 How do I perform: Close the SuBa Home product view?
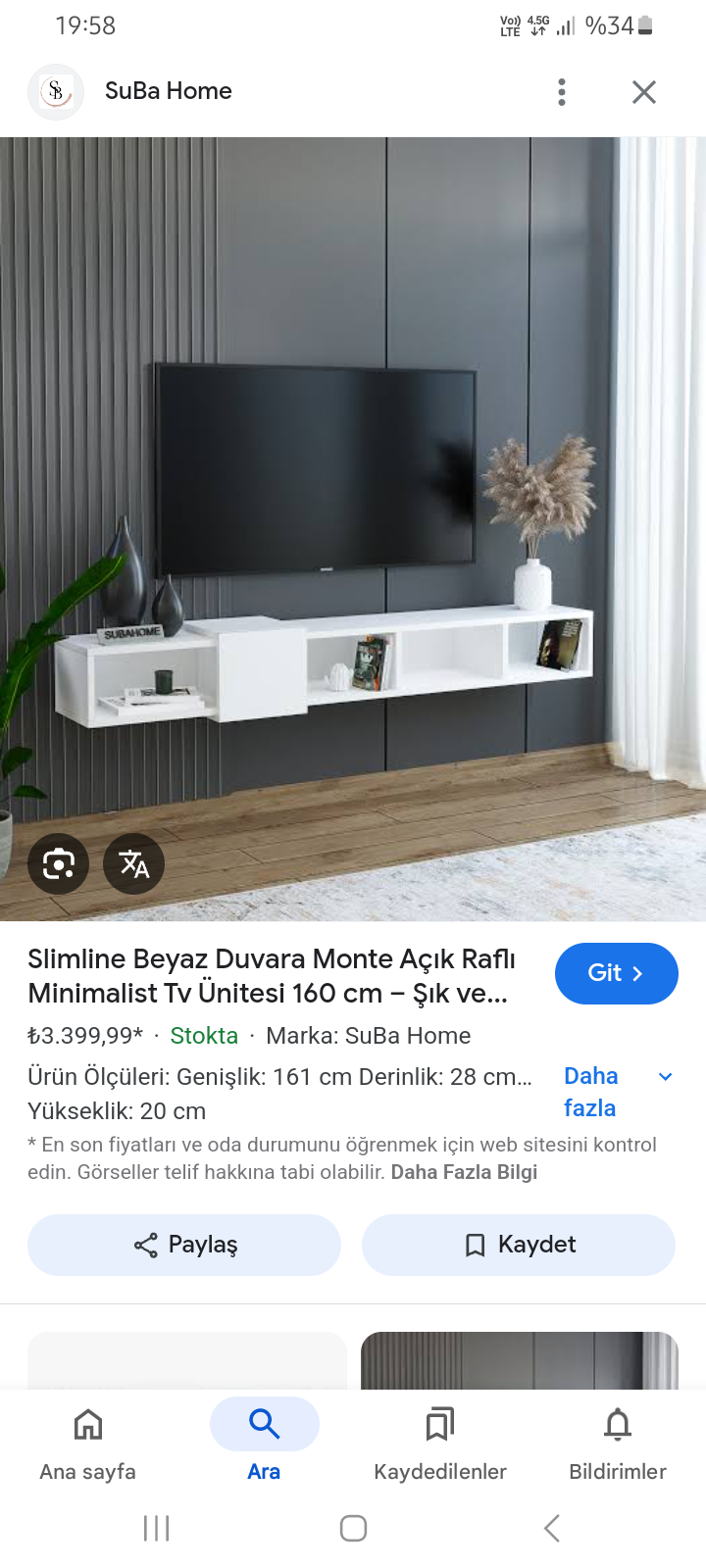click(x=643, y=92)
